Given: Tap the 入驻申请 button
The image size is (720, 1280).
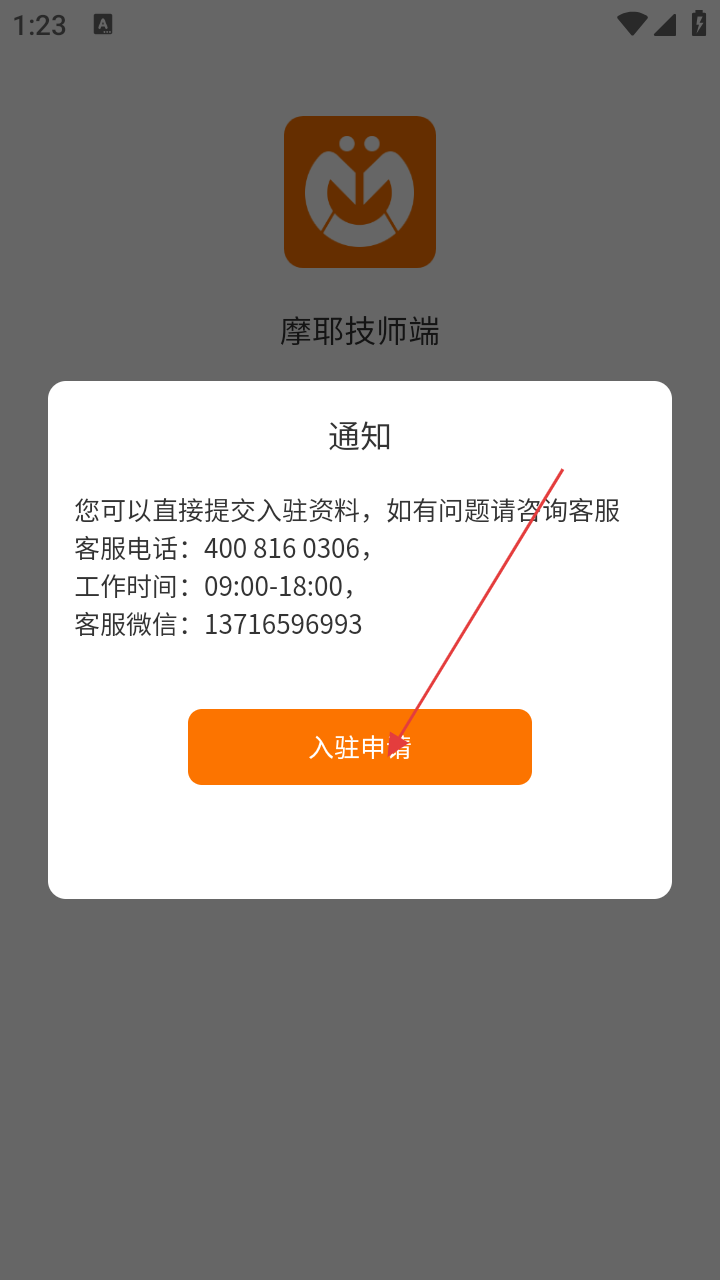Looking at the screenshot, I should 360,747.
